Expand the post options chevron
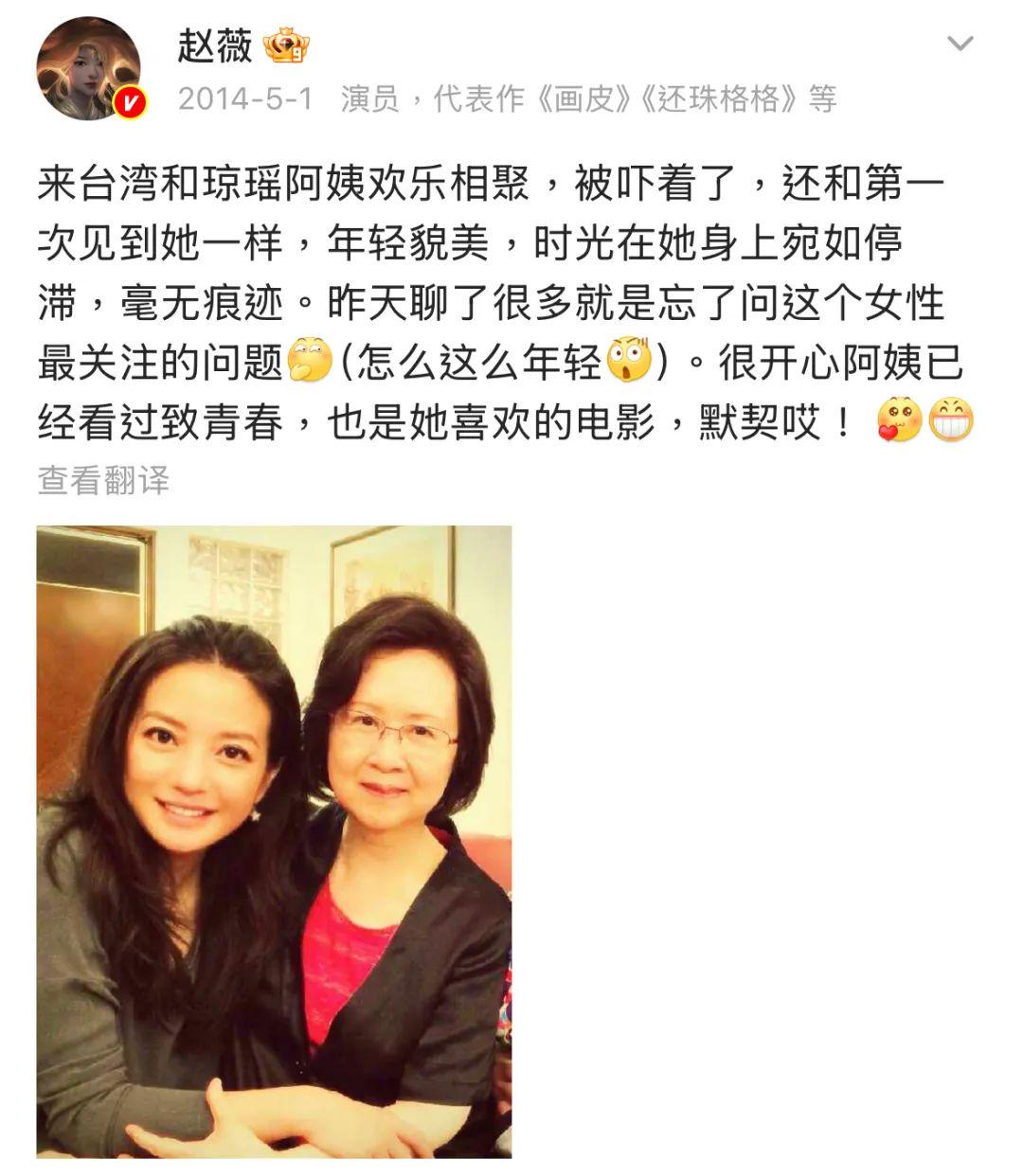This screenshot has height=1176, width=1023. 960,44
